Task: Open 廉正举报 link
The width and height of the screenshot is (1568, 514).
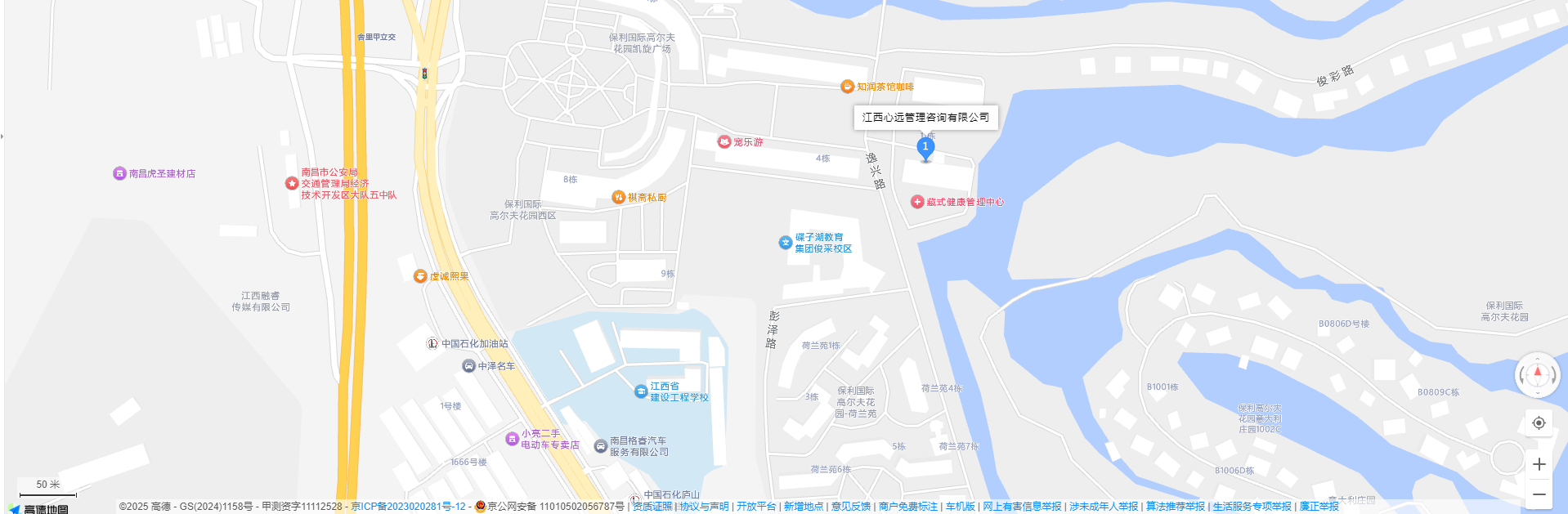Action: point(1319,507)
